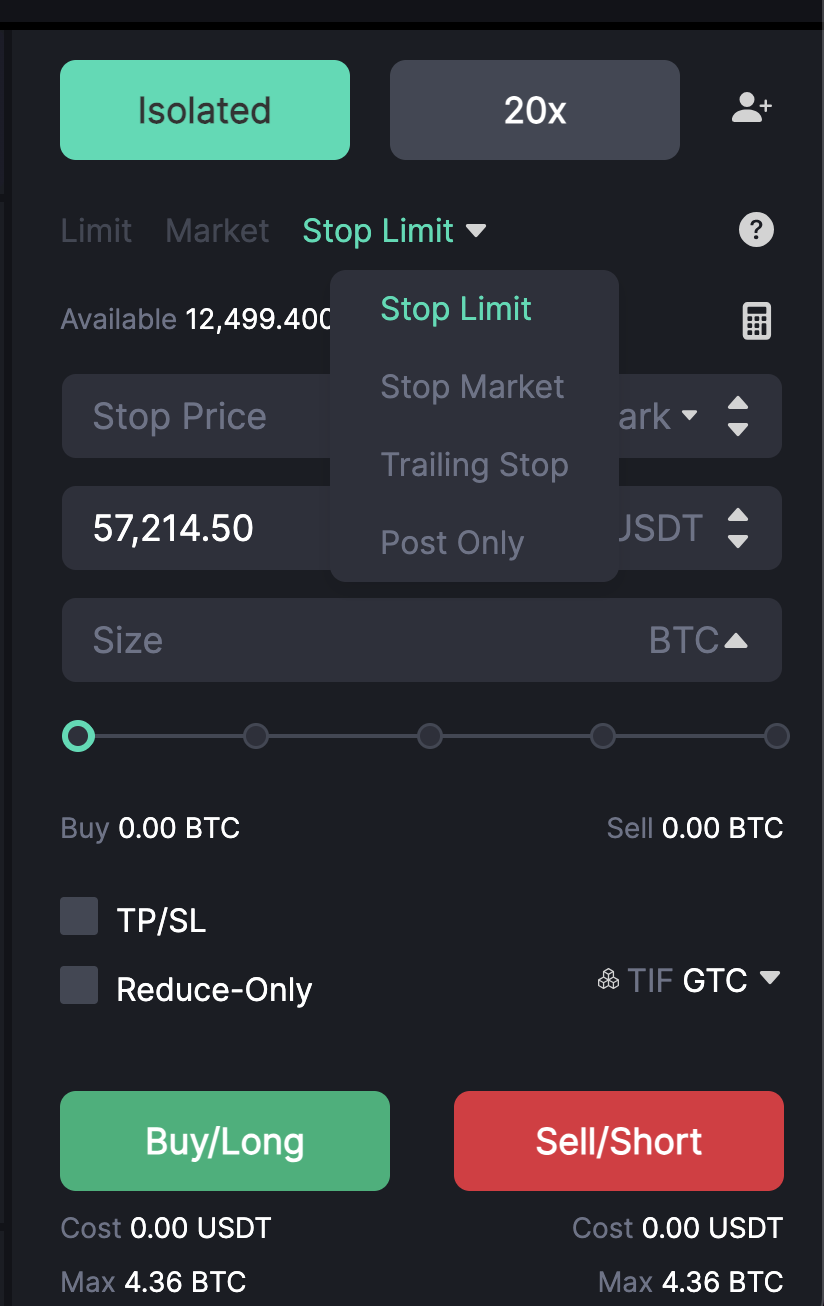Enable the TP/SL checkbox
The image size is (824, 1306).
tap(79, 916)
